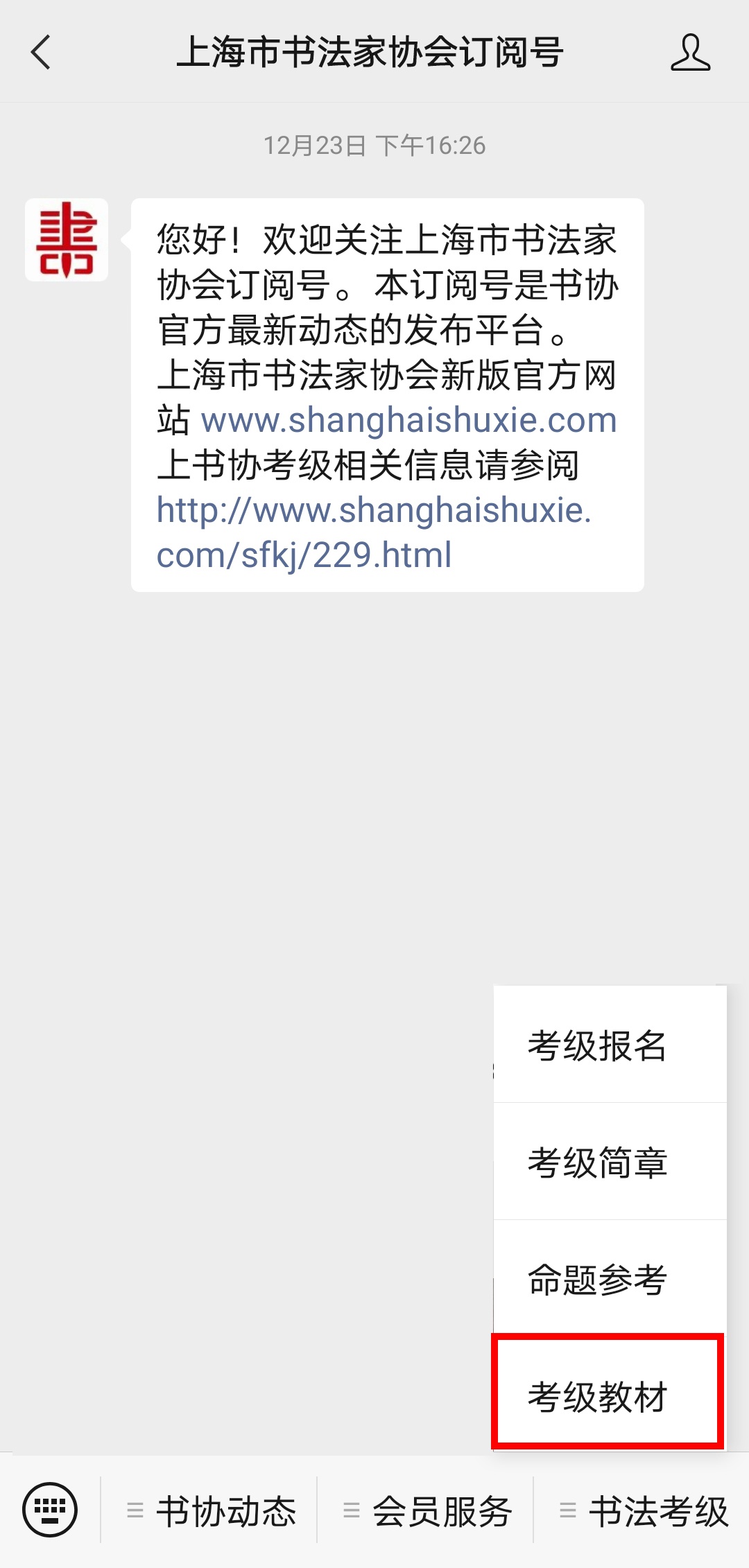
Task: Choose 命题参考 in the popup menu
Action: tap(597, 1280)
